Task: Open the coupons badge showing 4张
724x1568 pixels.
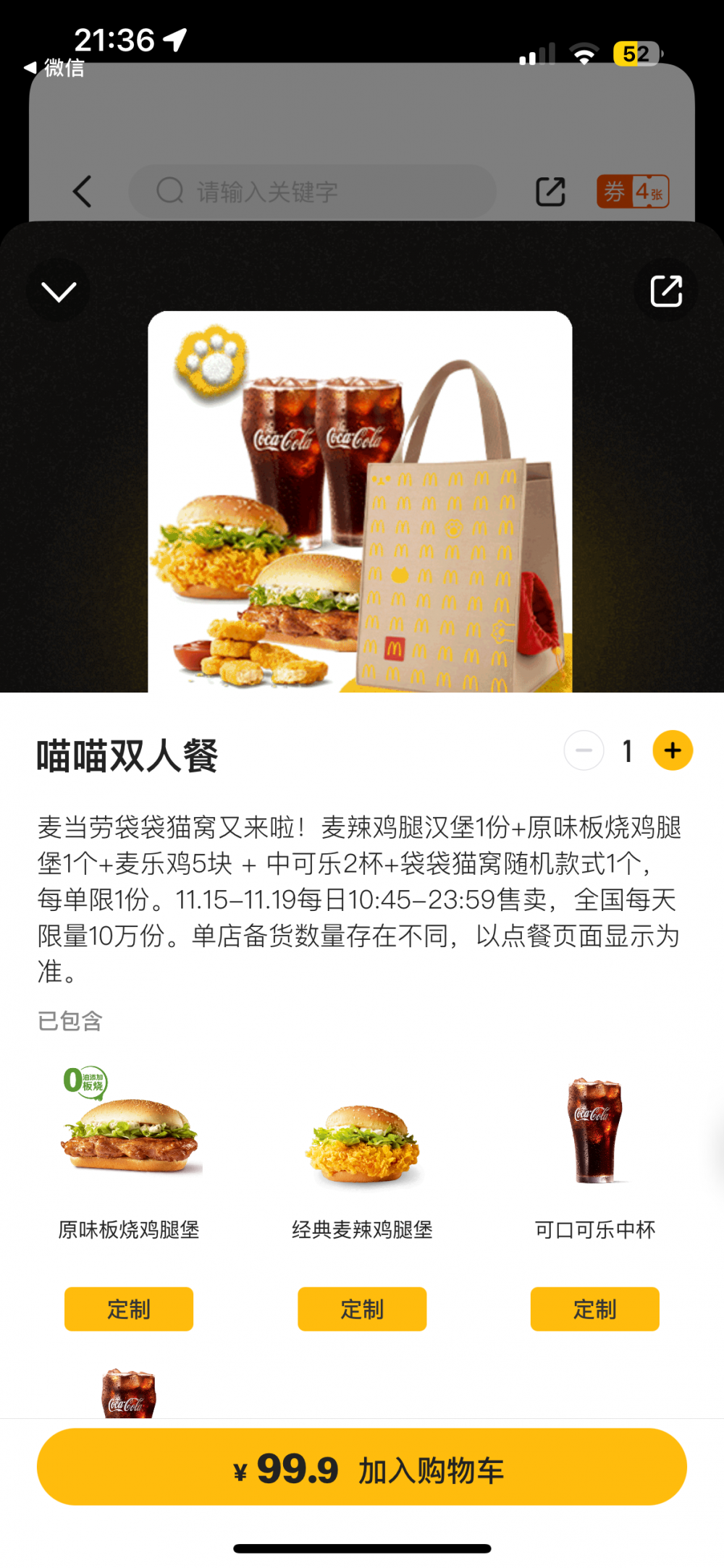Action: click(x=633, y=192)
